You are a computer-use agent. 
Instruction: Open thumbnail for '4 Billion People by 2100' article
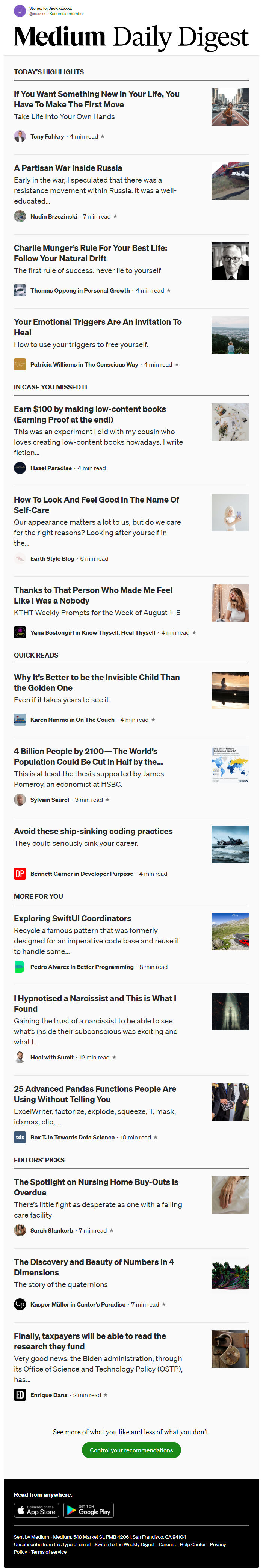(230, 764)
